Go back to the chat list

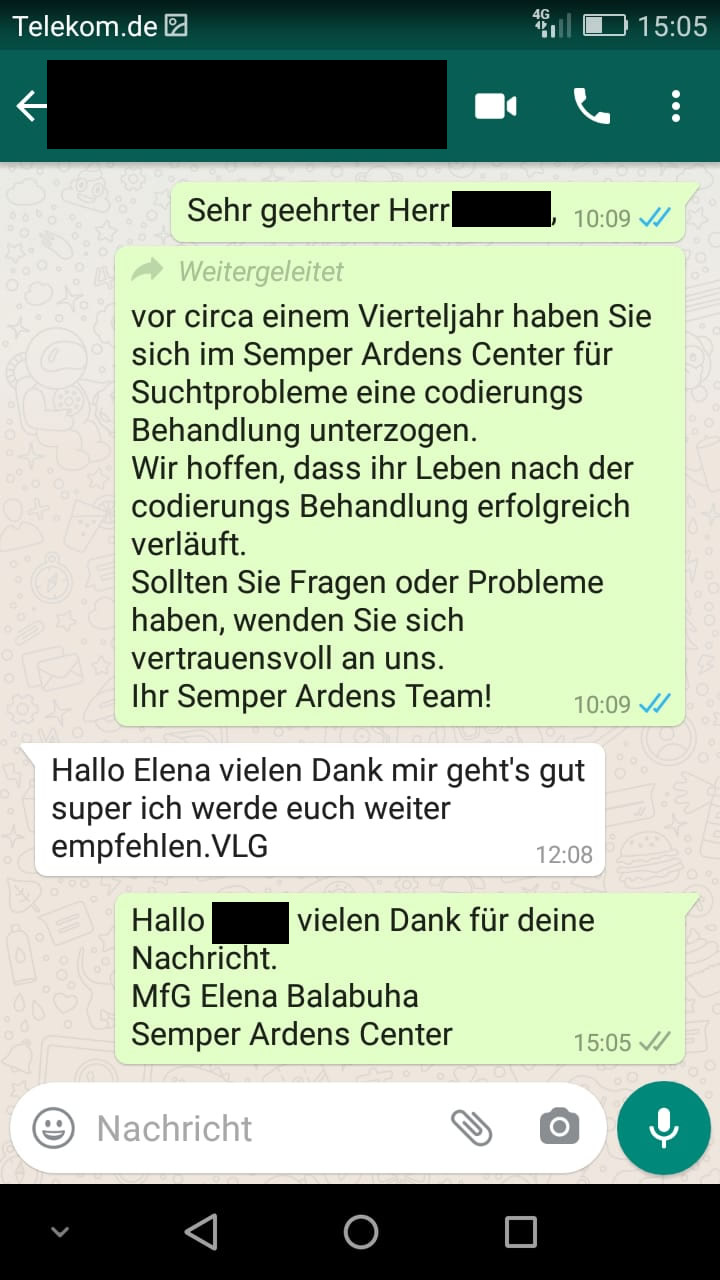click(x=31, y=106)
